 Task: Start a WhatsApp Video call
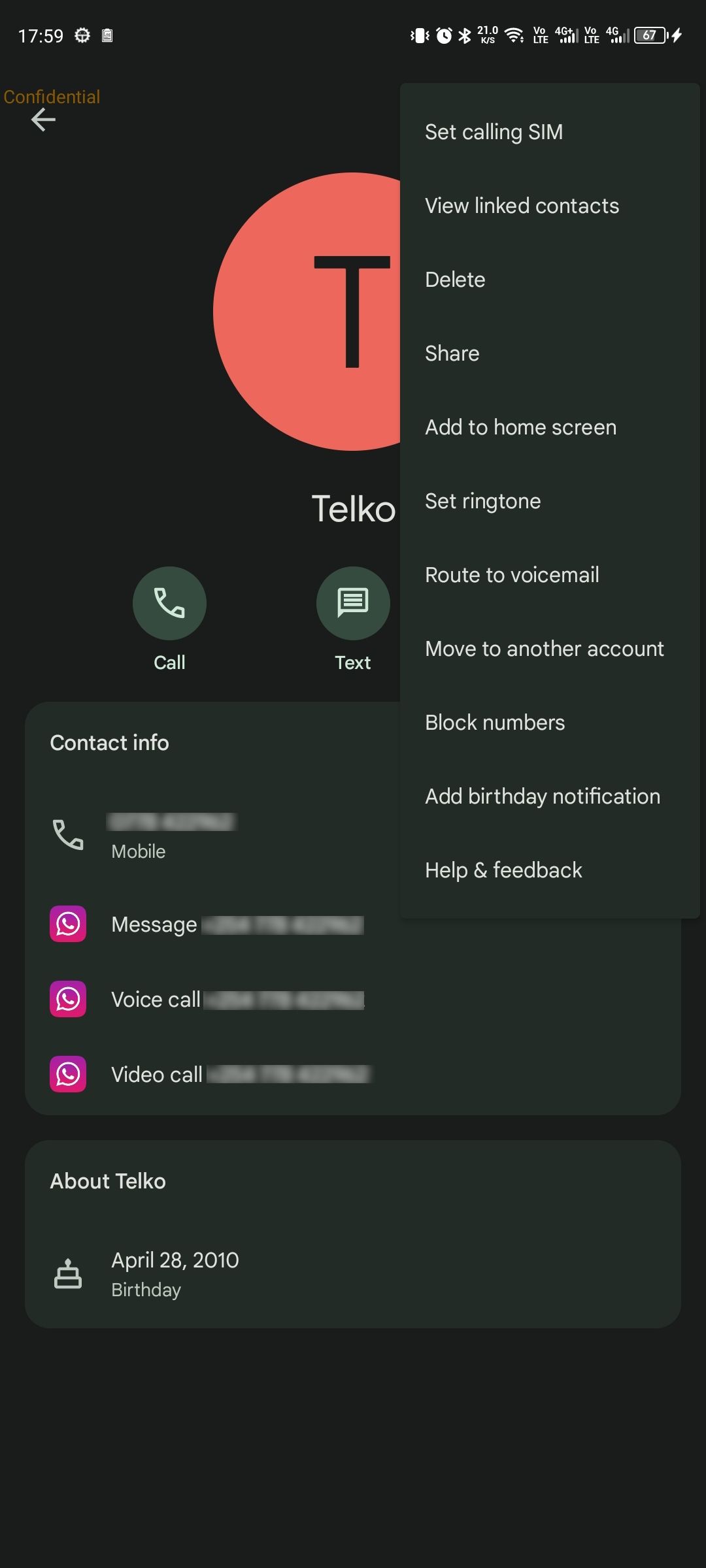tap(67, 1075)
